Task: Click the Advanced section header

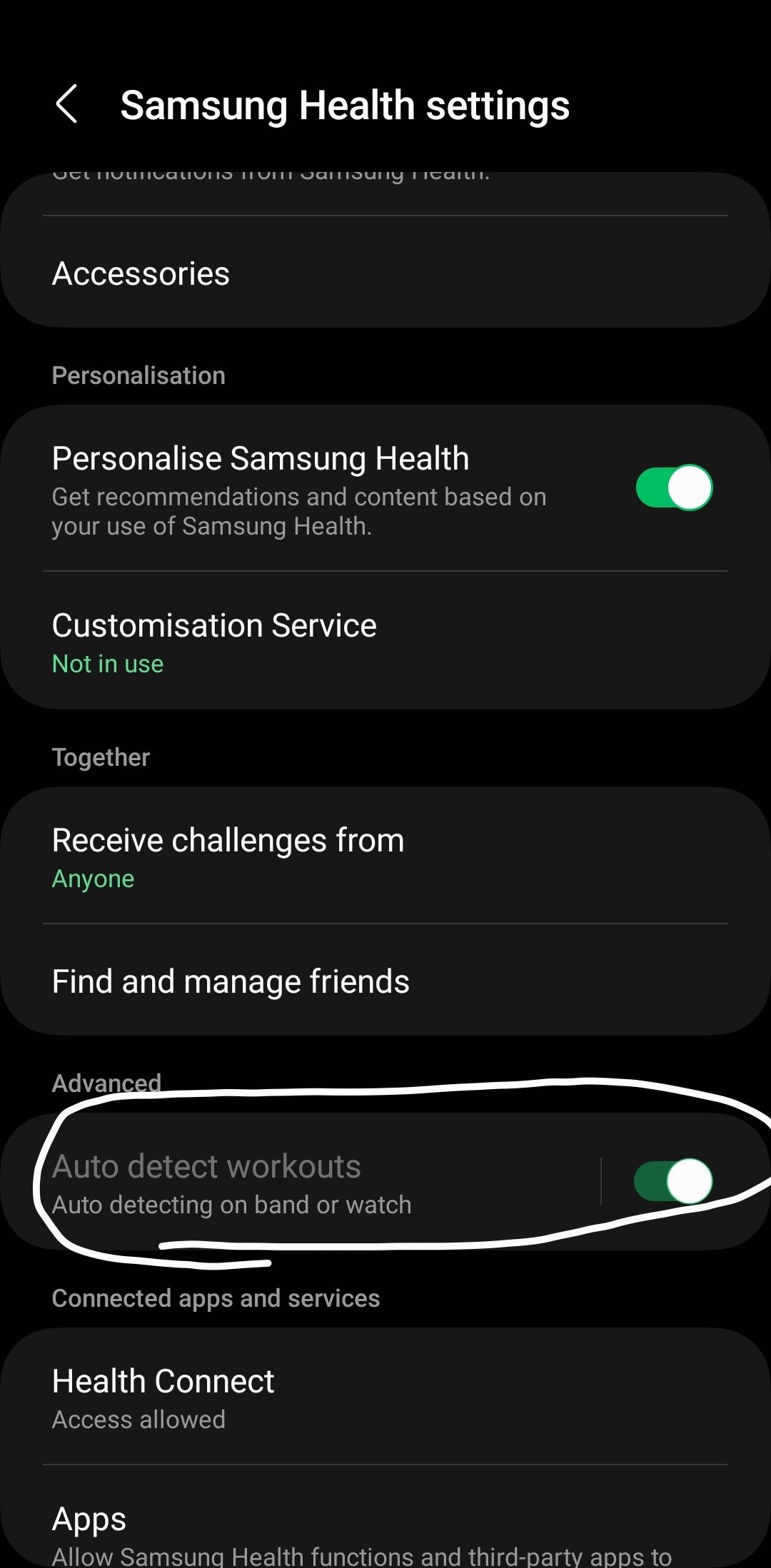Action: tap(106, 1082)
